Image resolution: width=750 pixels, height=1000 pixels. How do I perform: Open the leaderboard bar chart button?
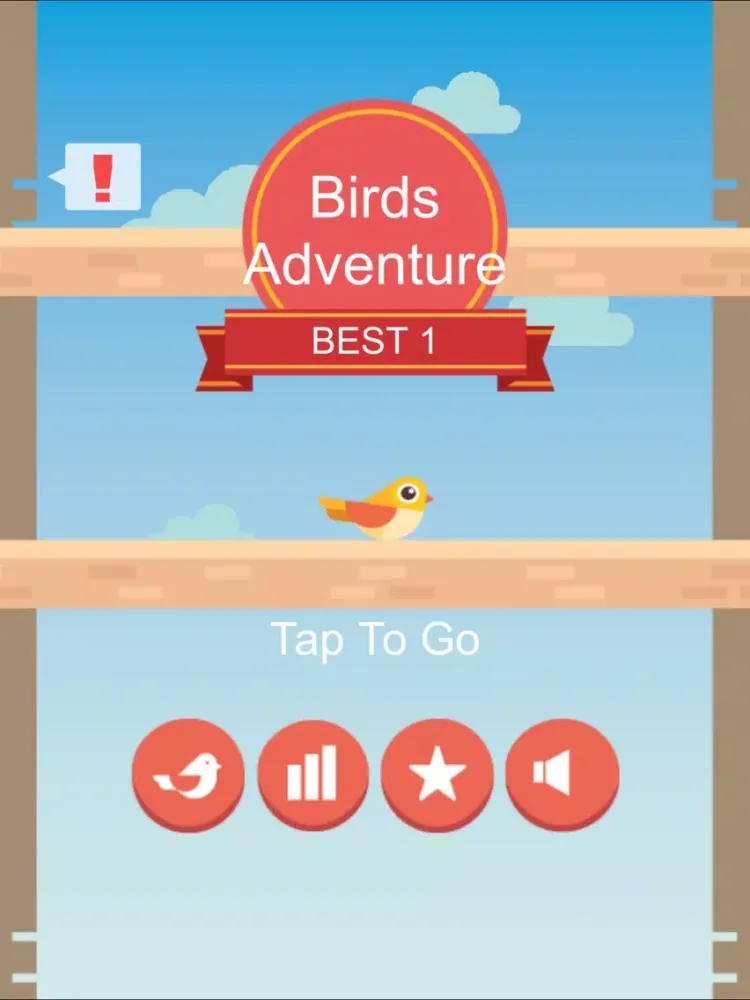[x=313, y=774]
